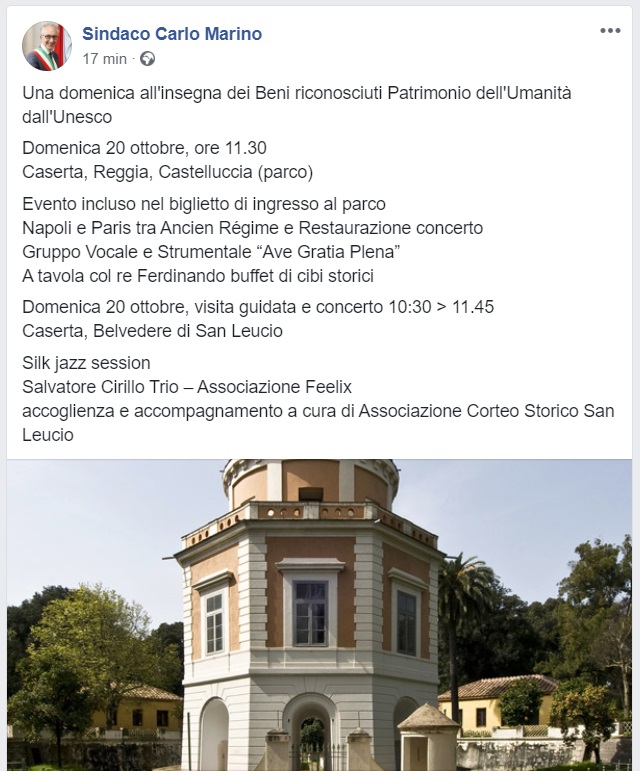Visit the Sindaco Carlo Marino page name
The image size is (640, 771).
coord(172,34)
